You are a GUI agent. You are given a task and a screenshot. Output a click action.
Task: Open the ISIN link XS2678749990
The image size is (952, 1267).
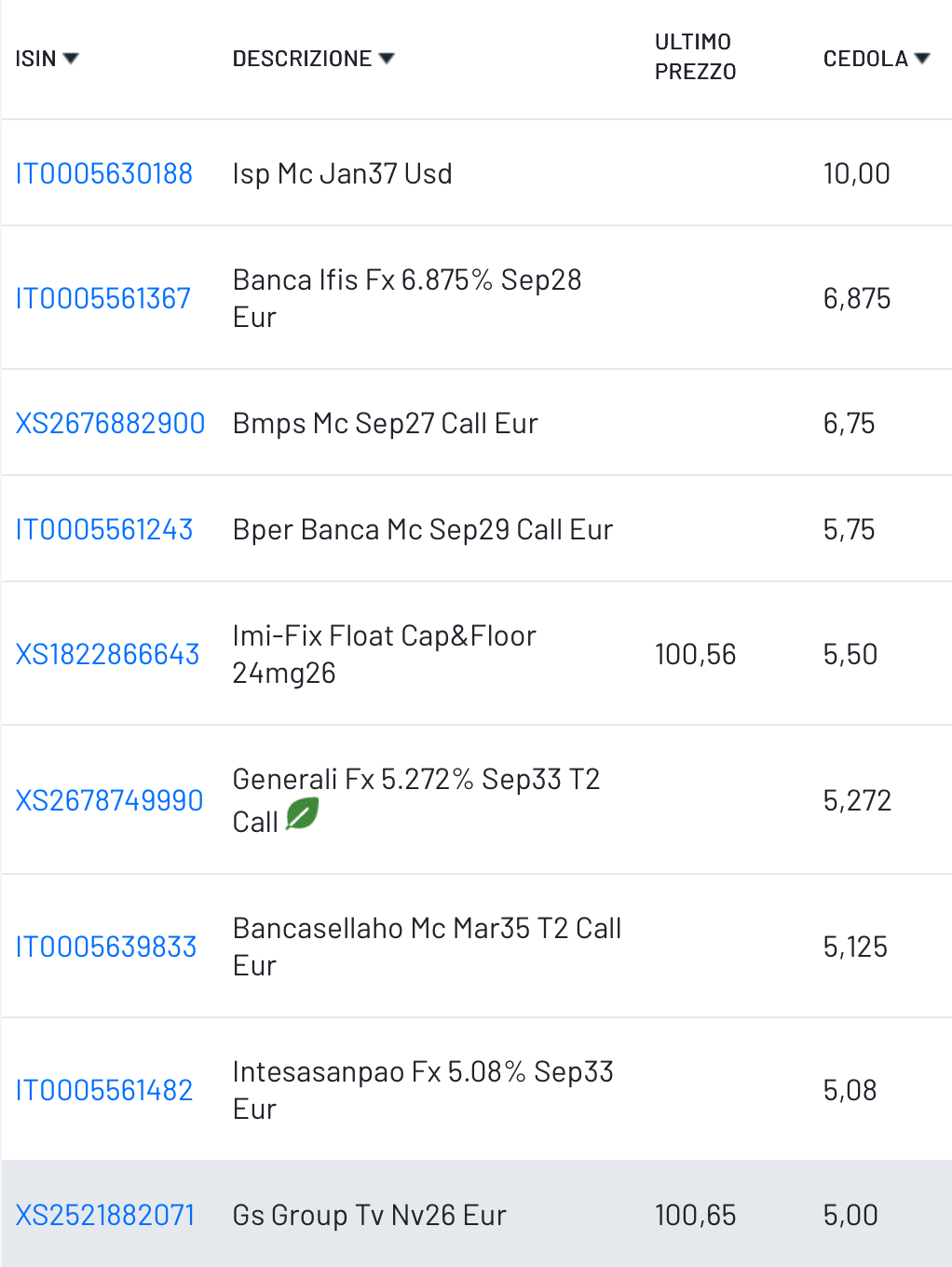pyautogui.click(x=110, y=800)
